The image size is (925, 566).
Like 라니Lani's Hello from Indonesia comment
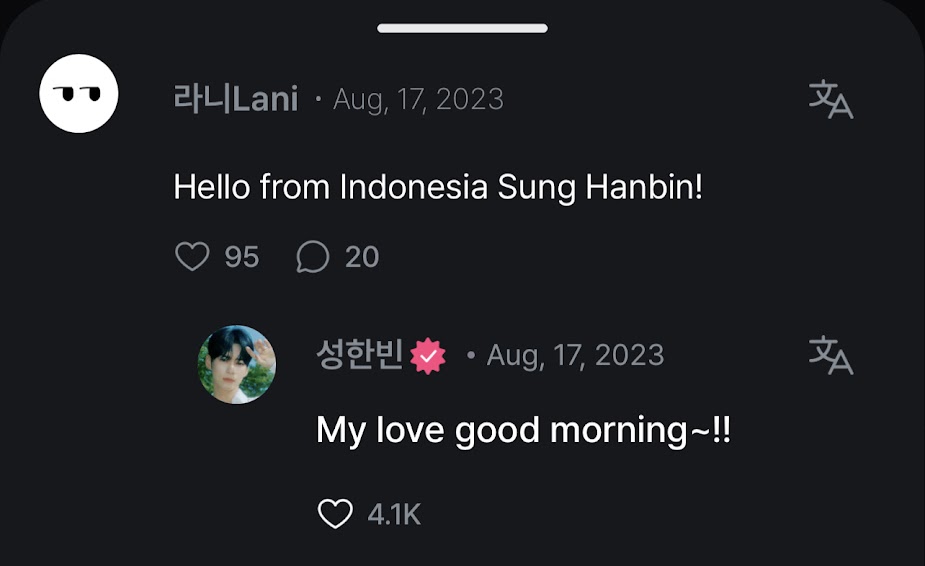[x=192, y=257]
